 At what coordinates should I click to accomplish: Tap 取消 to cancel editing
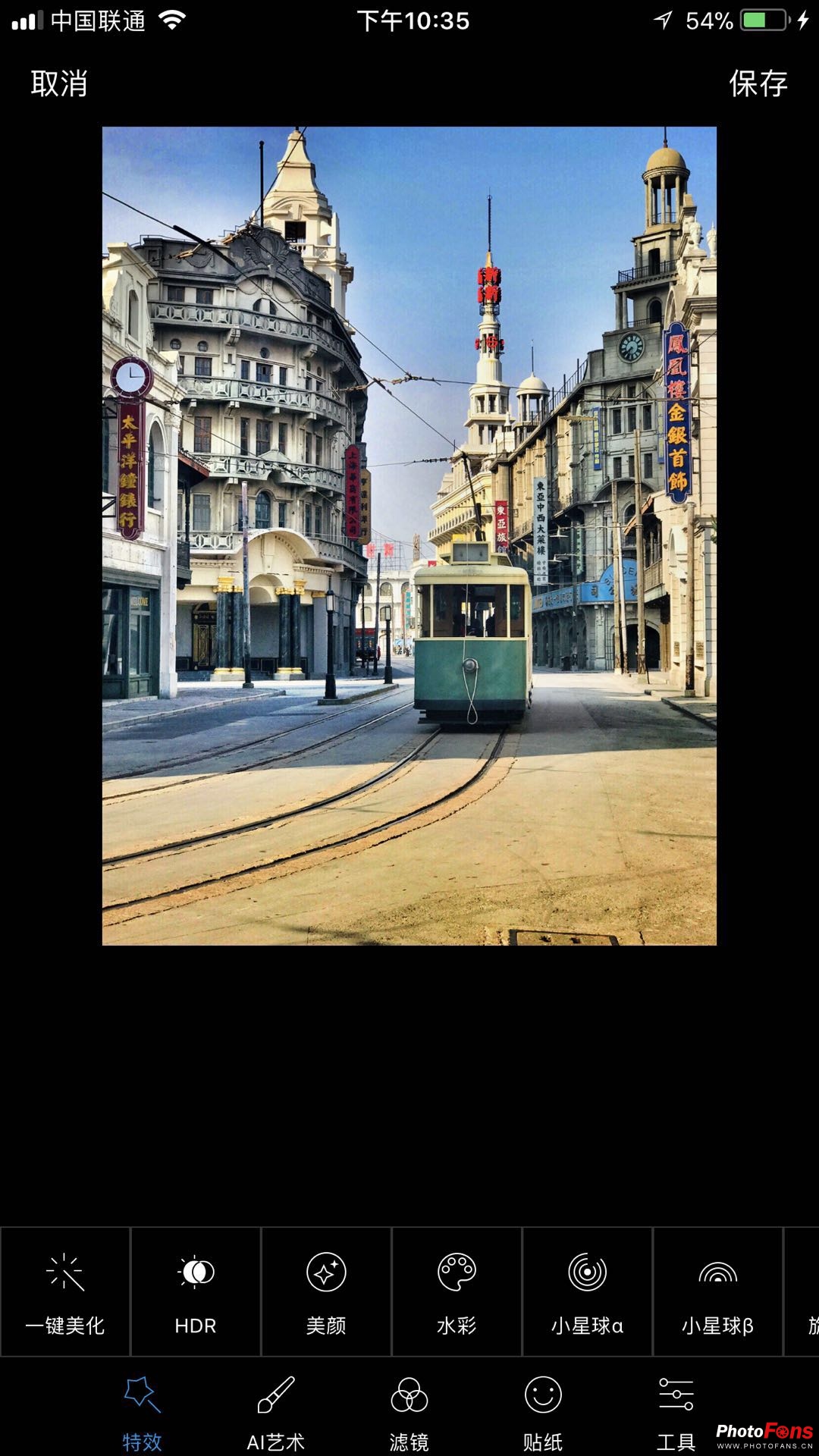59,83
